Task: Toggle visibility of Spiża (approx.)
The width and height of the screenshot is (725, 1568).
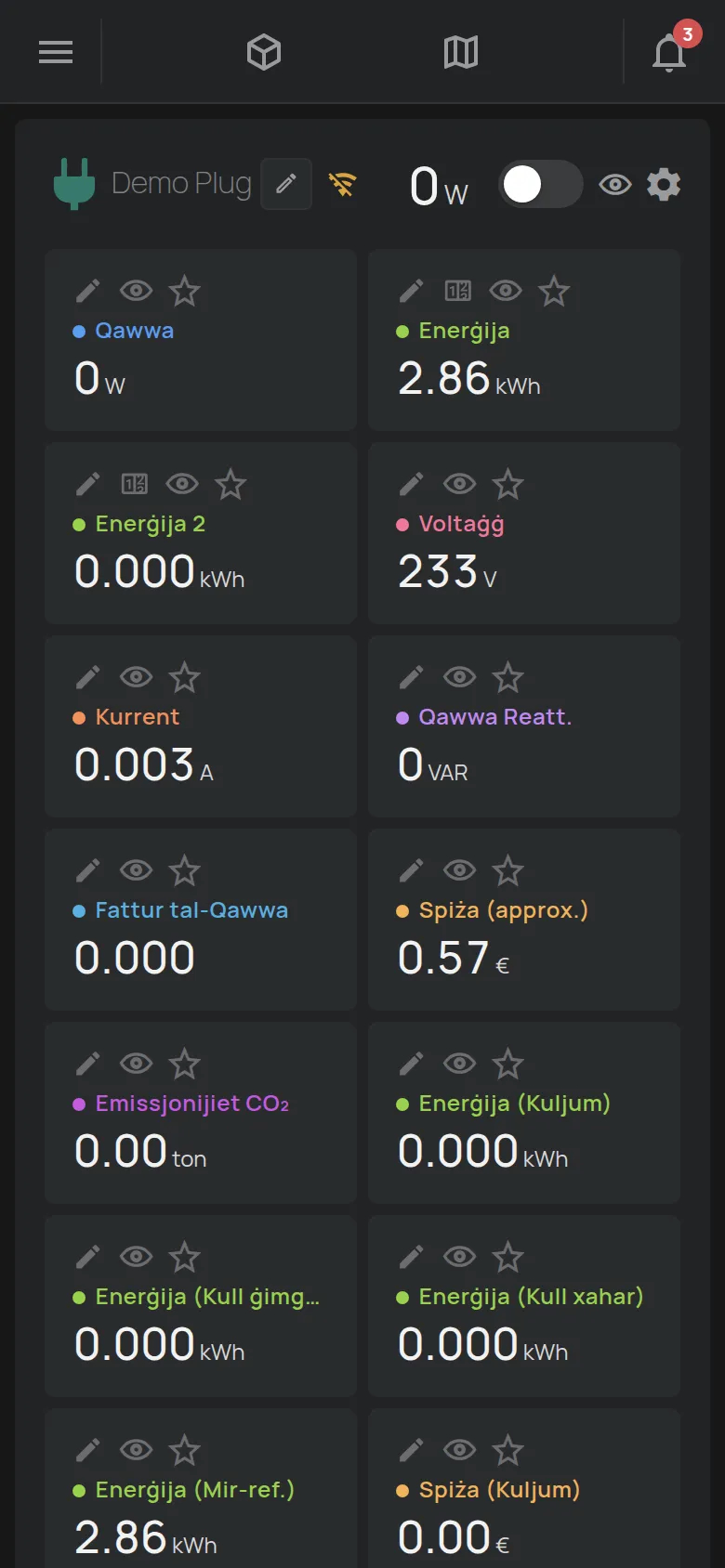Action: [x=459, y=871]
